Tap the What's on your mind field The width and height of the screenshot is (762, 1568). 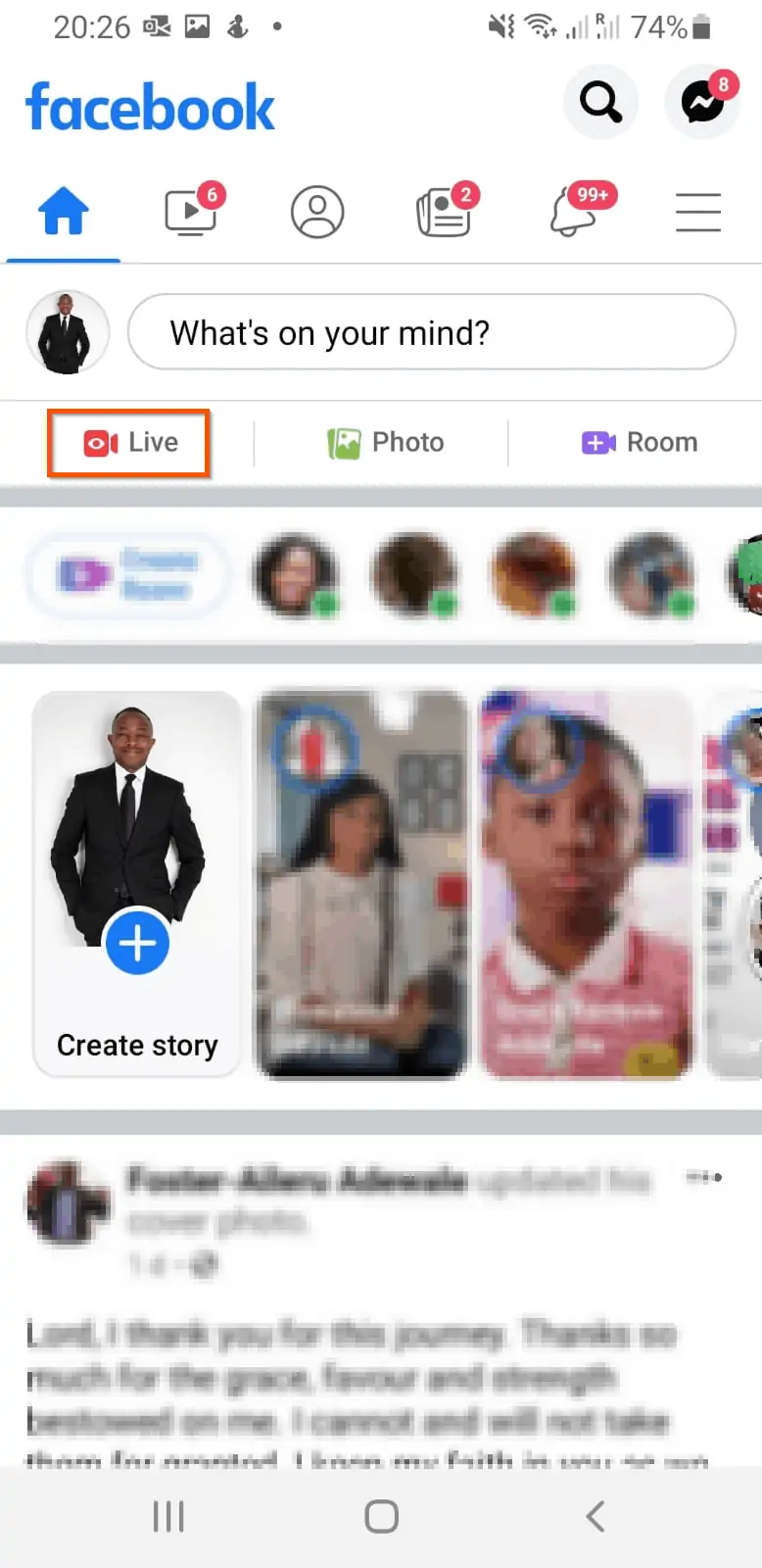[432, 333]
